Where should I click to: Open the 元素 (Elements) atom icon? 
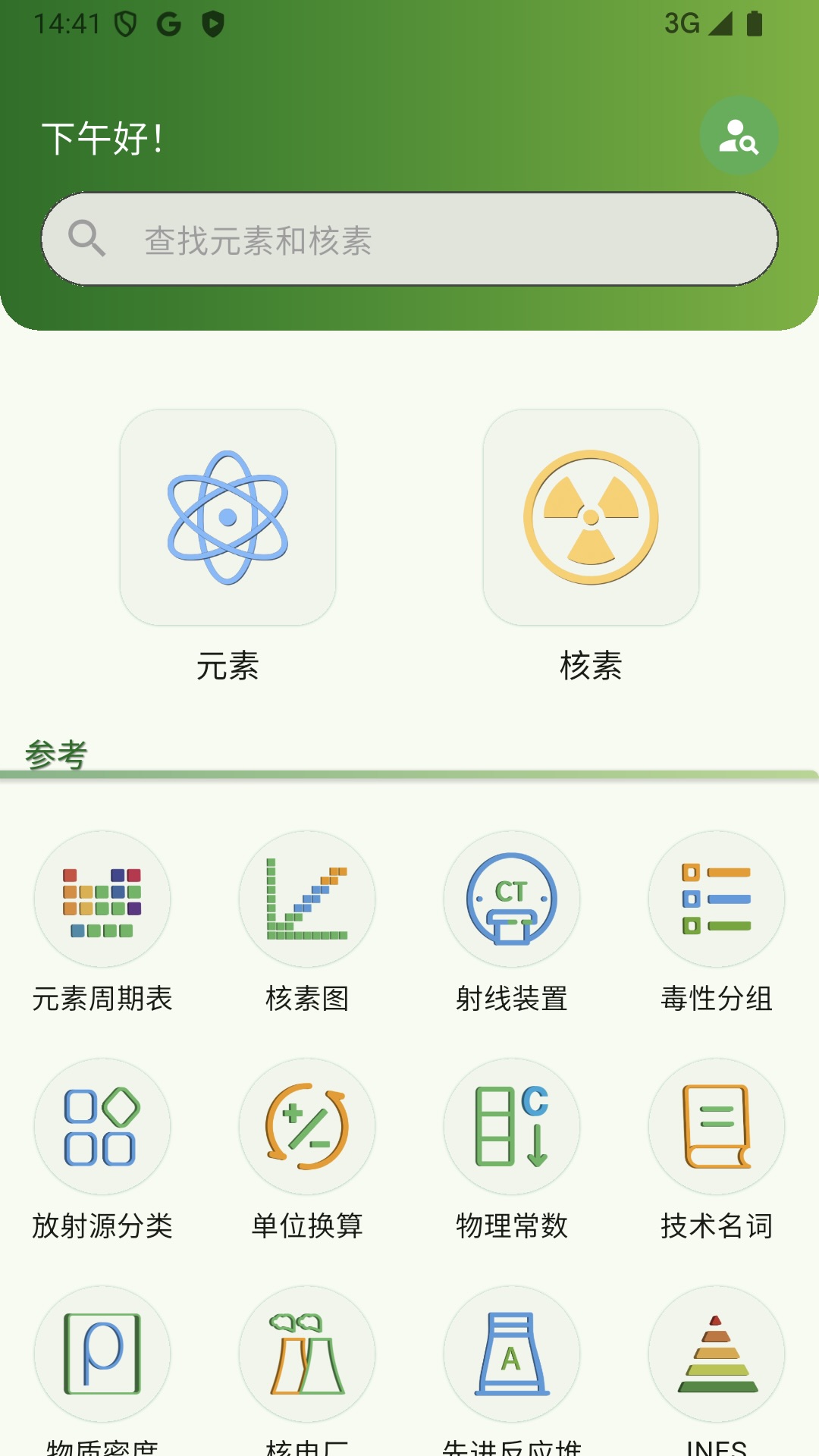[227, 516]
